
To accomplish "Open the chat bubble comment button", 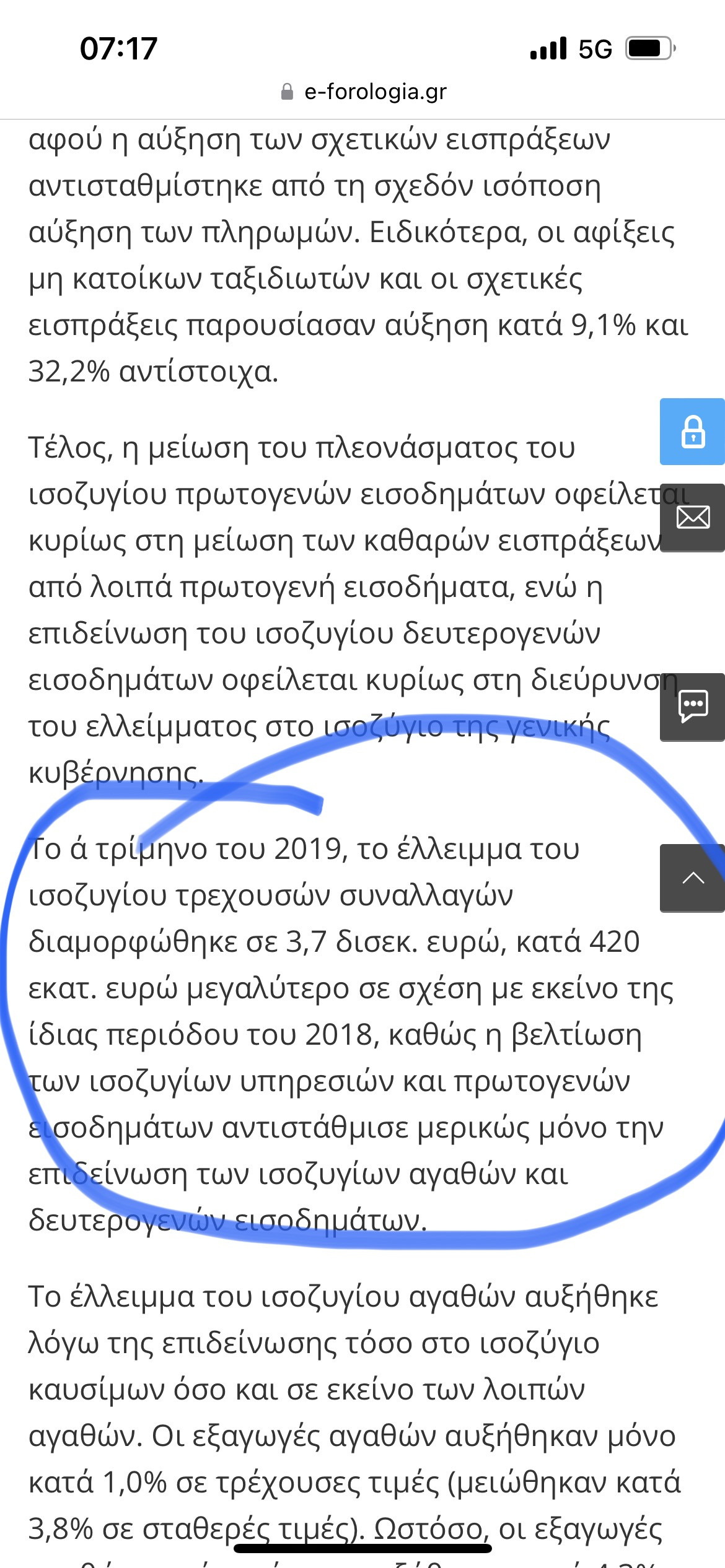I will coord(692,706).
